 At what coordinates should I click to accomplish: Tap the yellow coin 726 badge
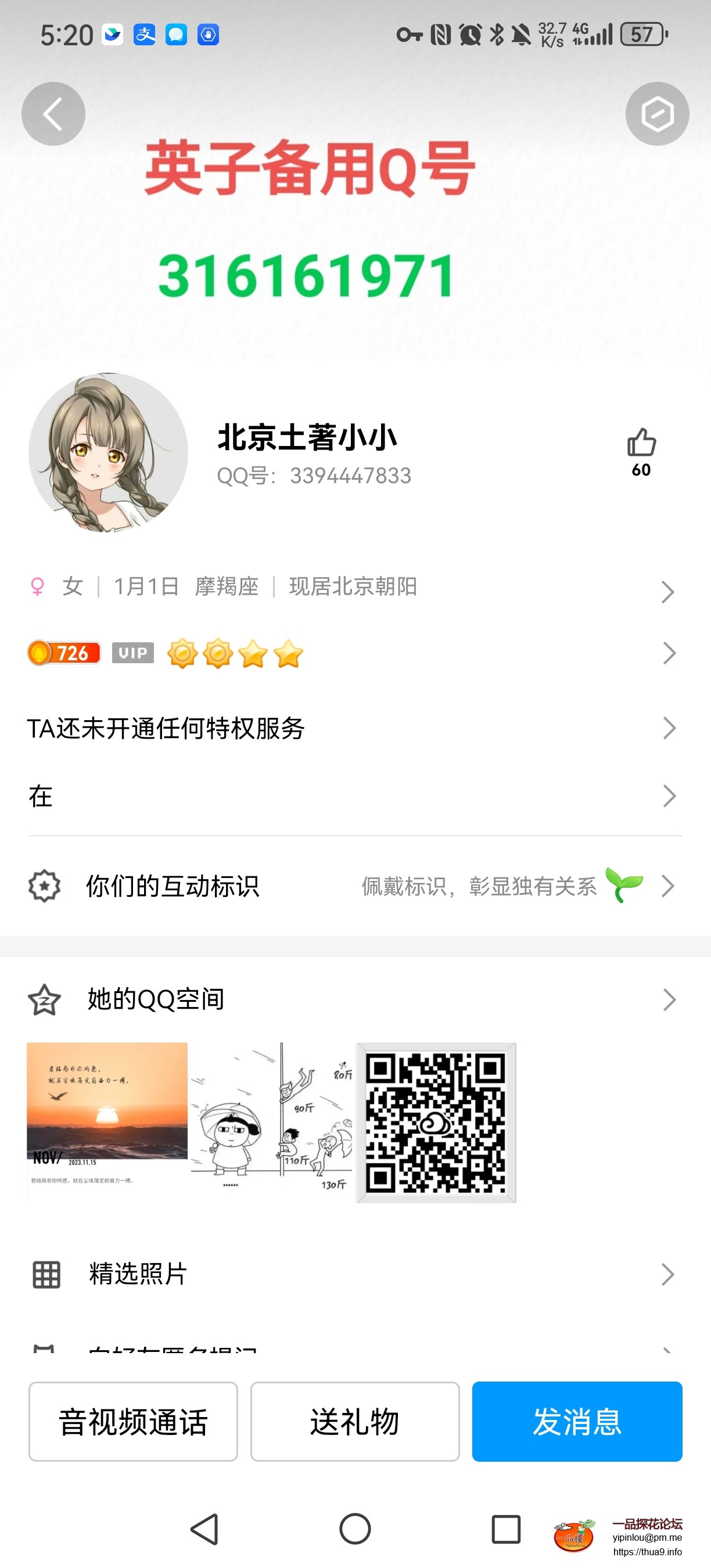[64, 652]
